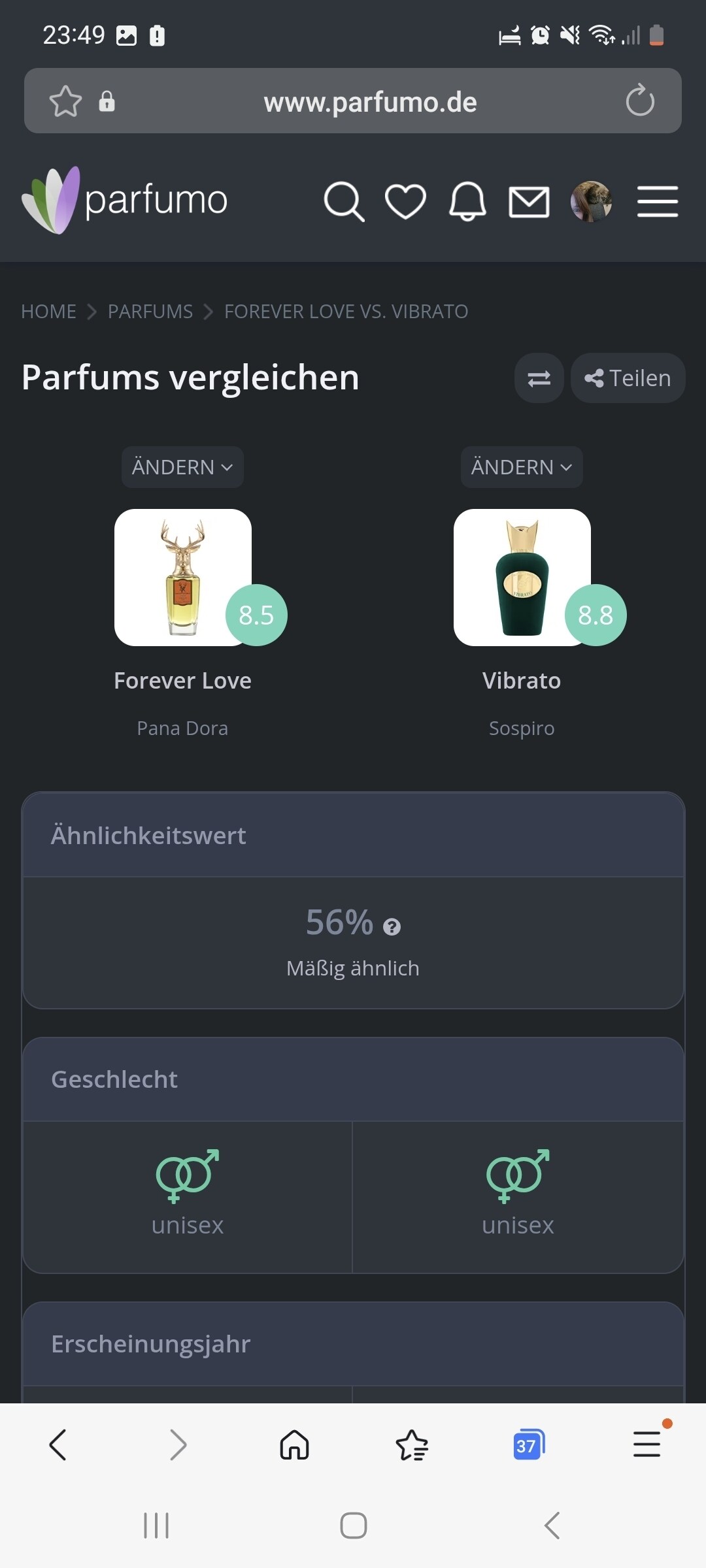Go to HOME breadcrumb

tap(48, 312)
